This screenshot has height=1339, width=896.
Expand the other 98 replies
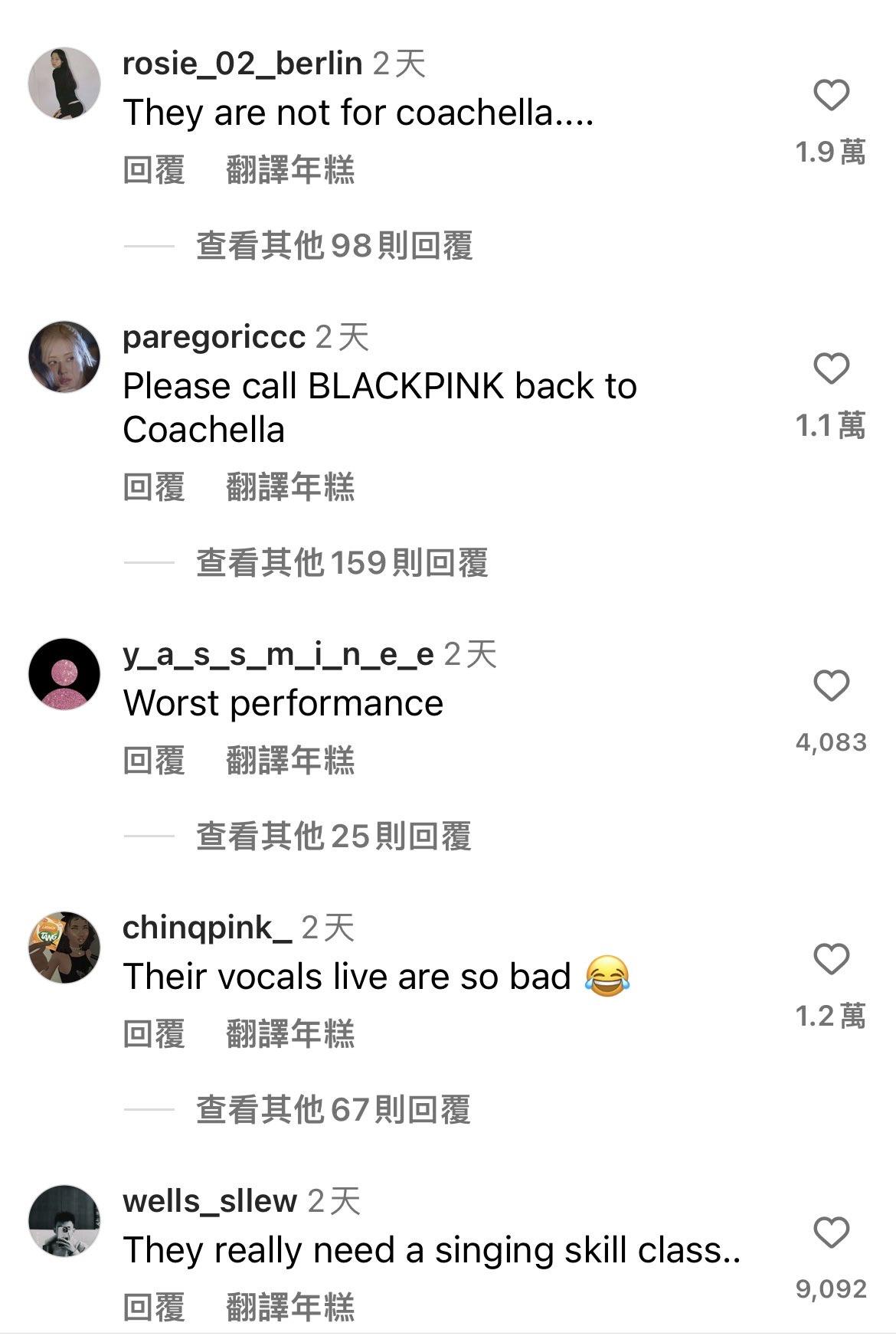pos(334,246)
